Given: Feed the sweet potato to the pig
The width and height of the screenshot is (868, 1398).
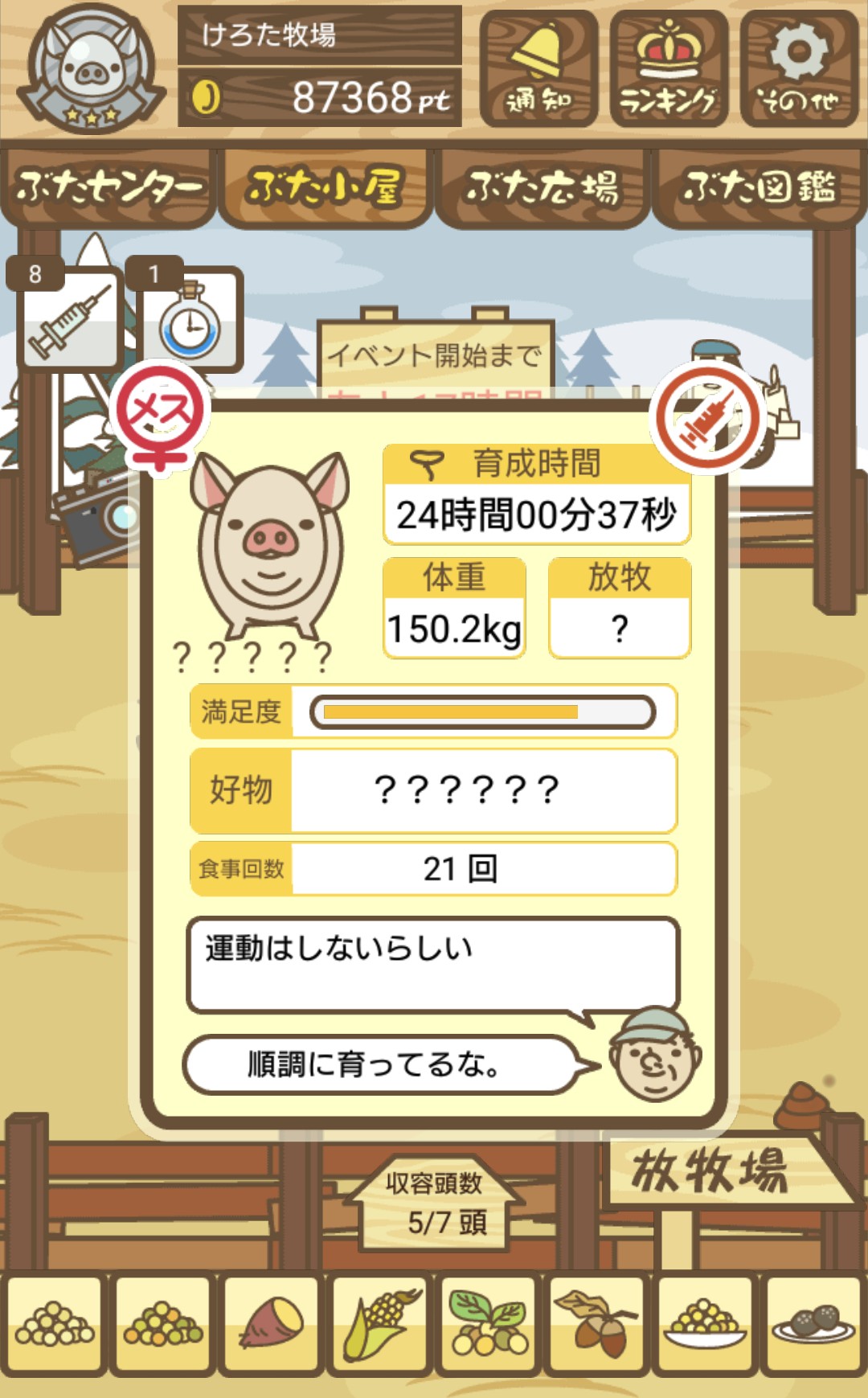Looking at the screenshot, I should click(x=271, y=1322).
